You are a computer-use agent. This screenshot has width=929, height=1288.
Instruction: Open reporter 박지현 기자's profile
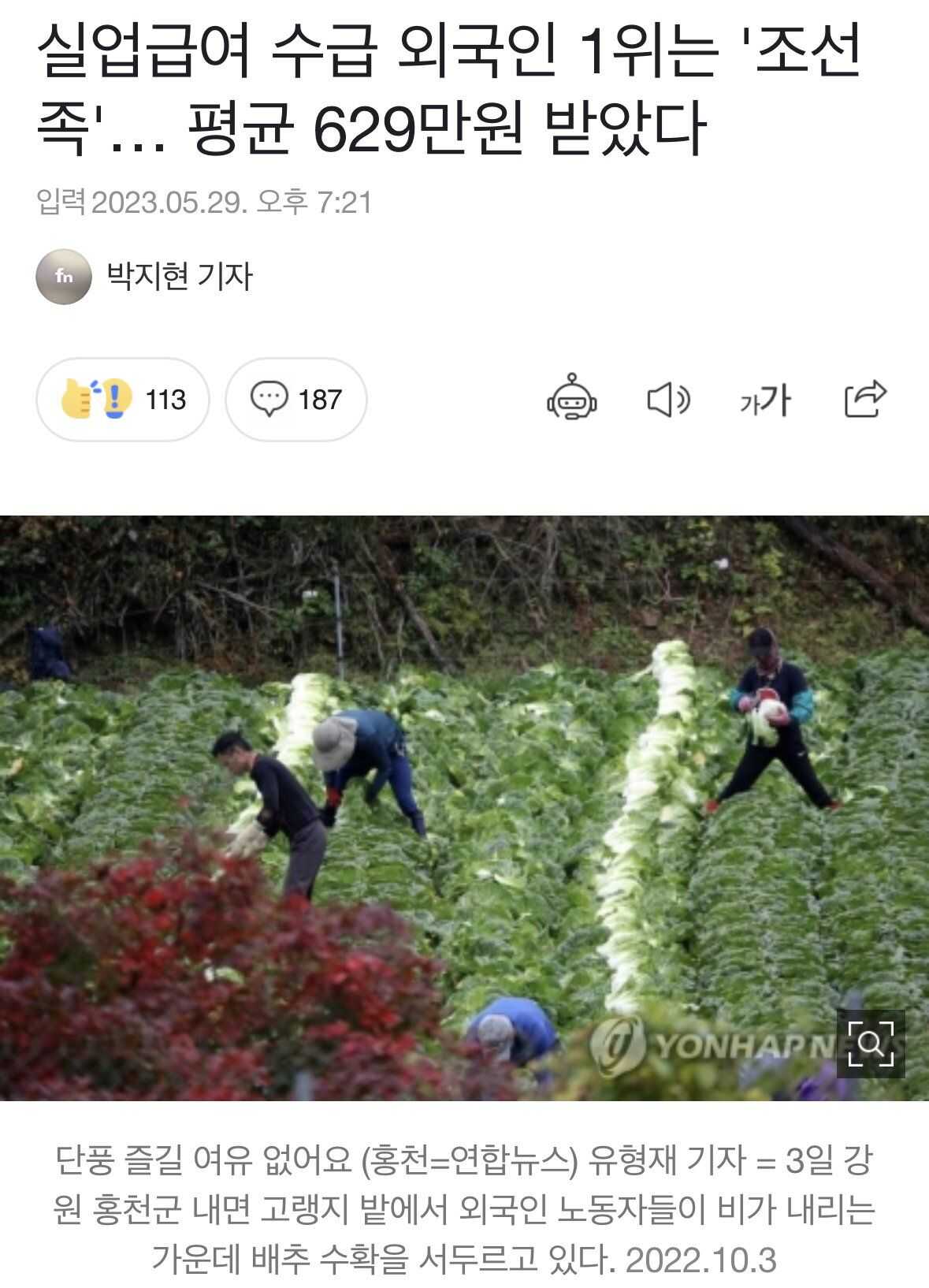(x=179, y=277)
